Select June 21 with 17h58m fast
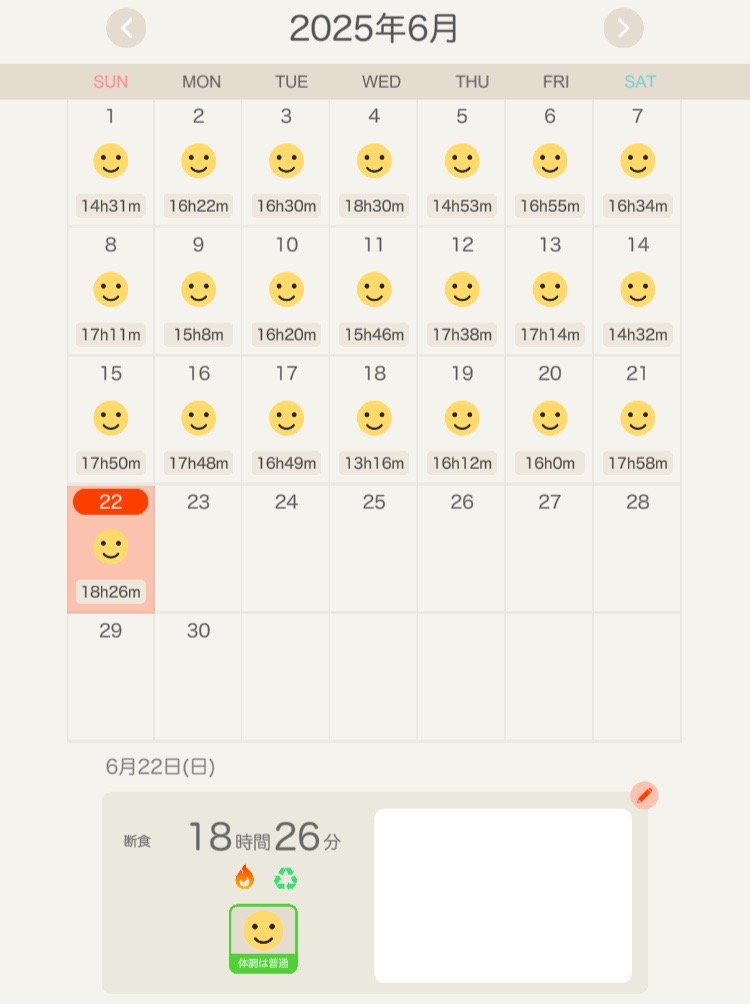Viewport: 750px width, 1004px height. pyautogui.click(x=637, y=419)
